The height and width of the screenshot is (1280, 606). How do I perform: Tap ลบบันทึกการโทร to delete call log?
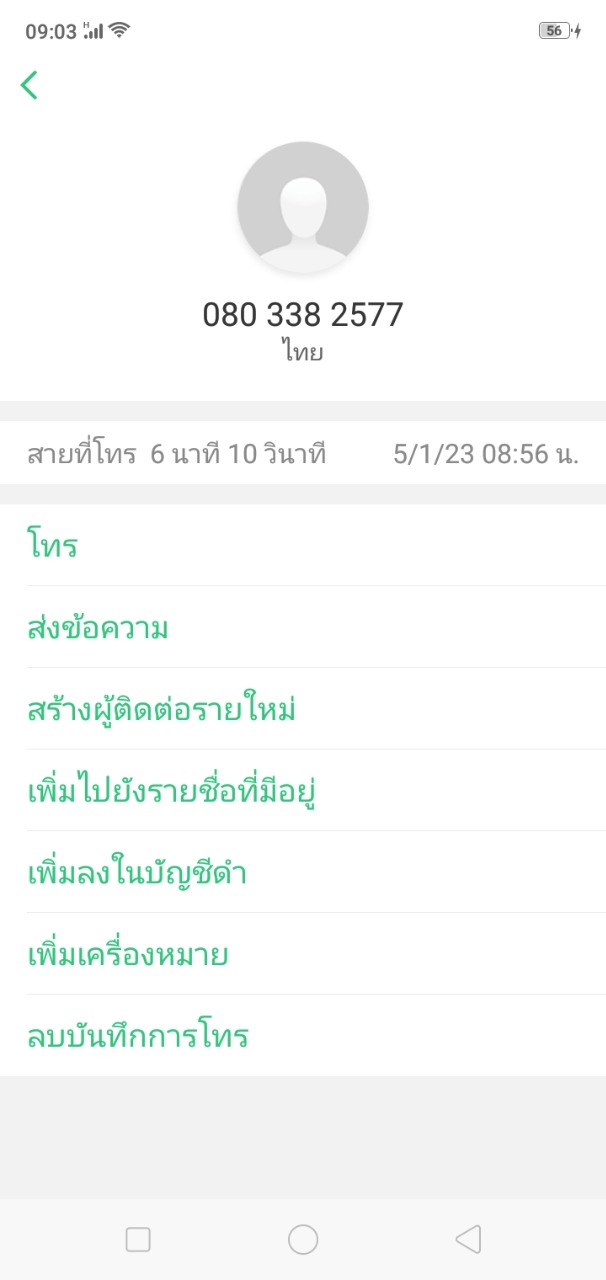pyautogui.click(x=303, y=1036)
